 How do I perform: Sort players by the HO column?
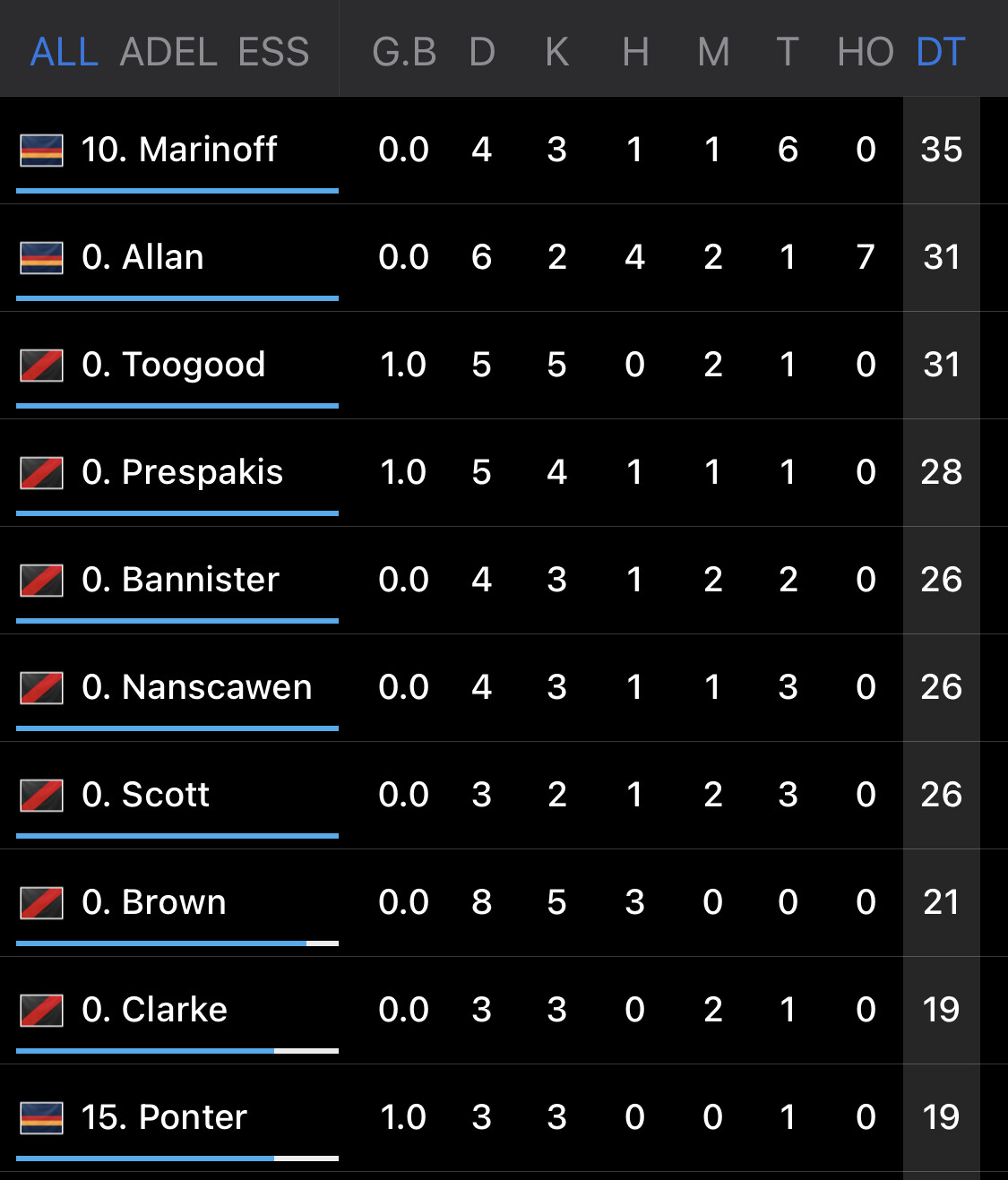[x=865, y=52]
